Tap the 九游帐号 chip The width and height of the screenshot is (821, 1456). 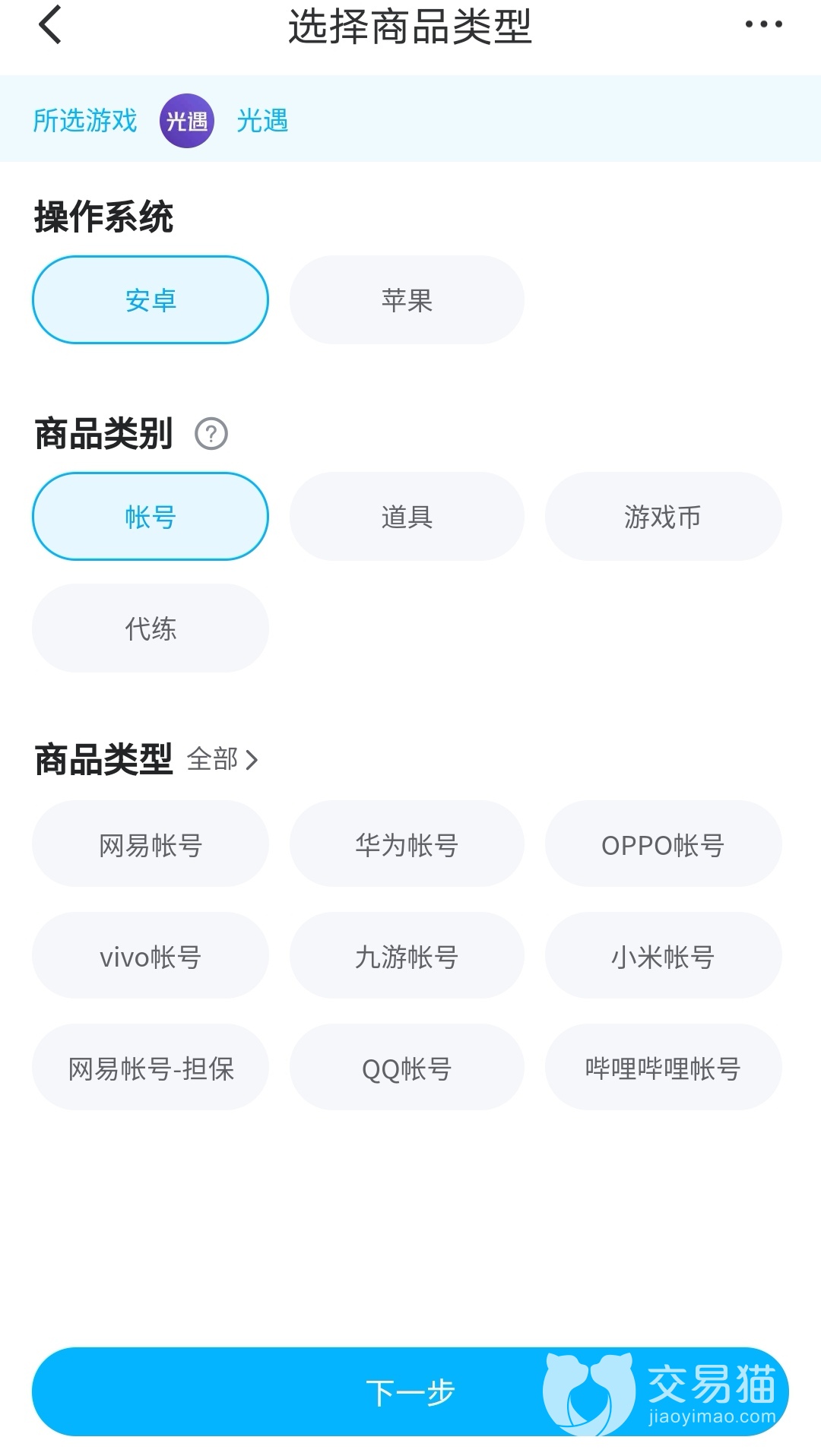407,956
